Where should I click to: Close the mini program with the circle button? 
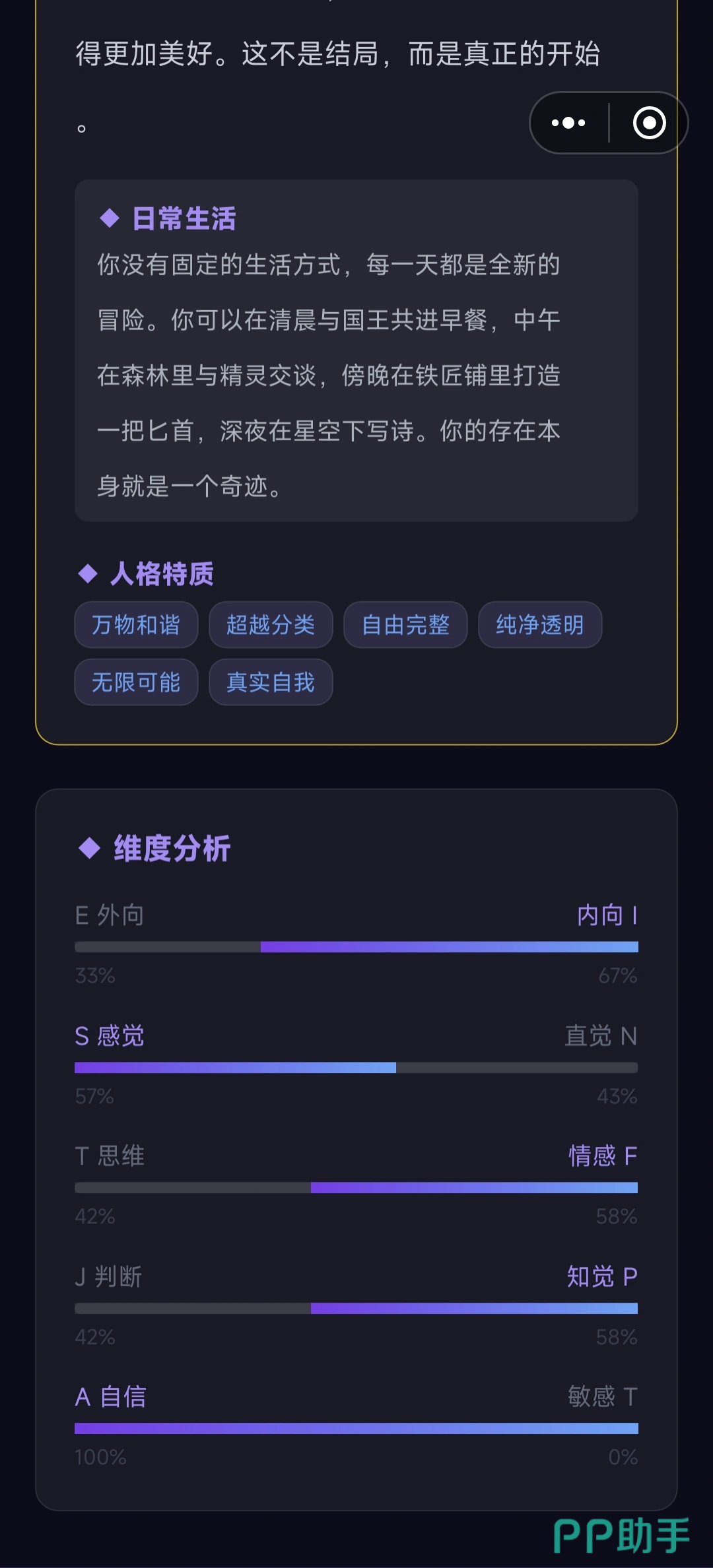649,123
